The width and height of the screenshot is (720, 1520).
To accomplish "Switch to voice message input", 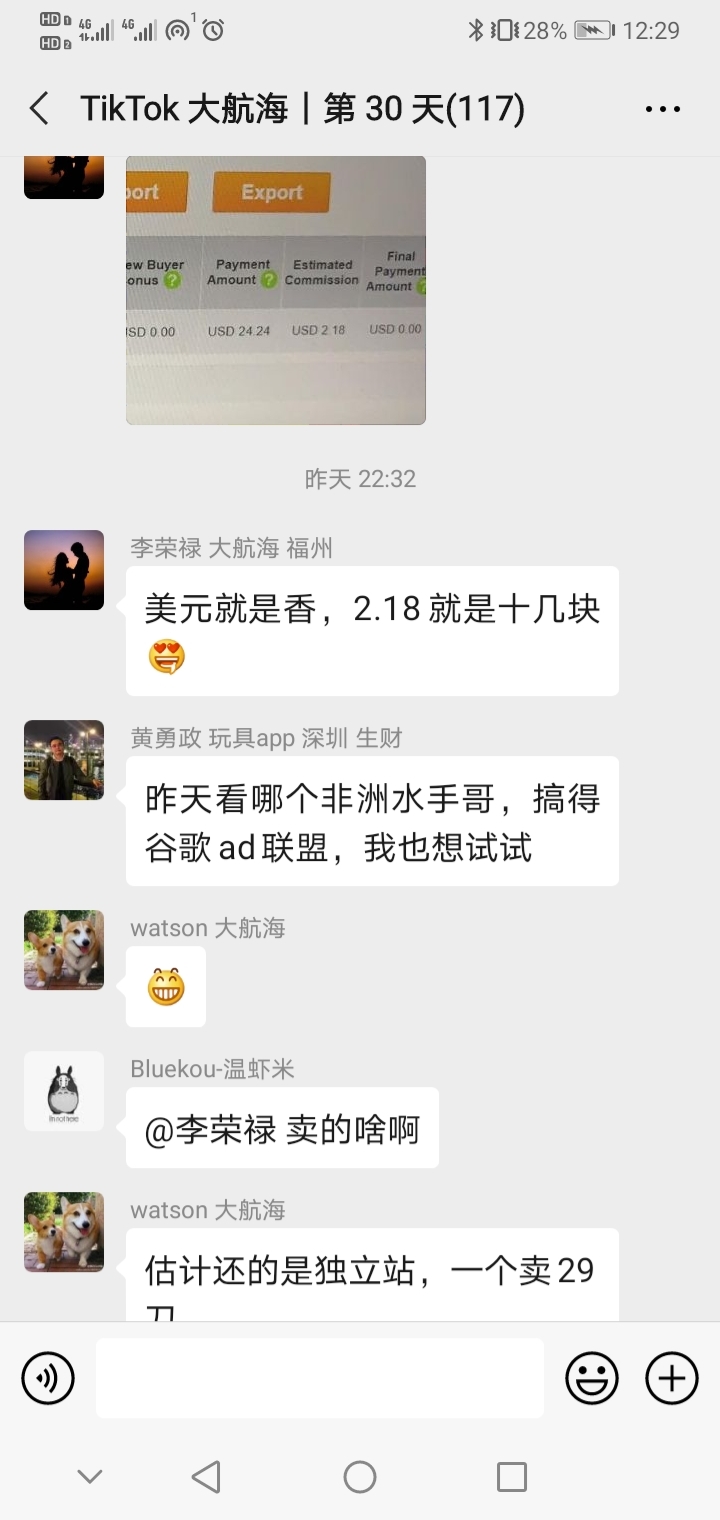I will (x=48, y=1378).
